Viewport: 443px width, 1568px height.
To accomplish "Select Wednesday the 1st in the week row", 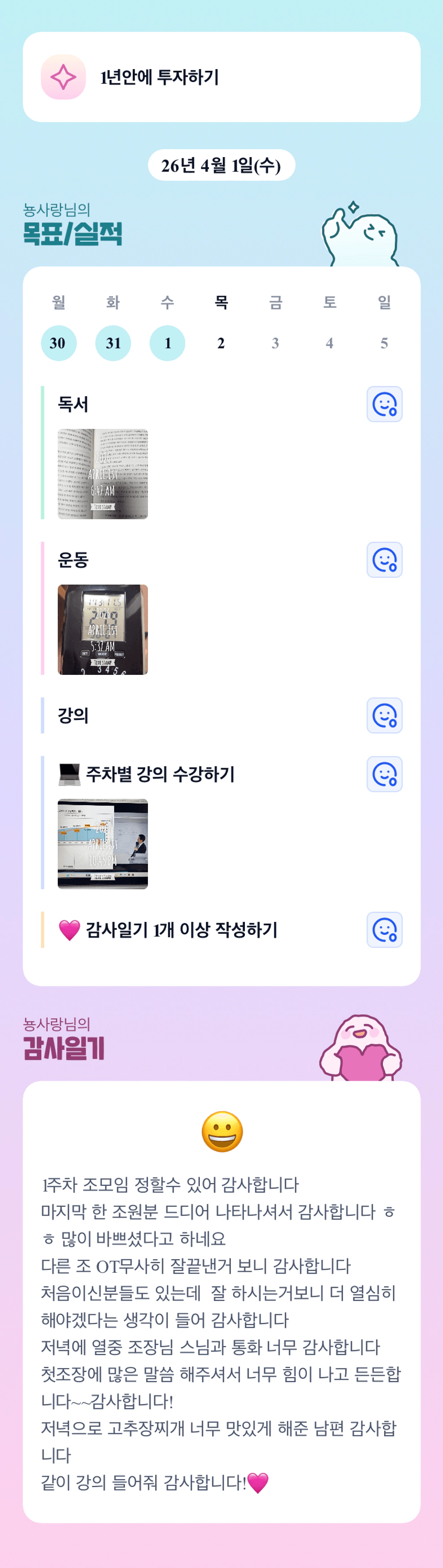I will coord(167,343).
